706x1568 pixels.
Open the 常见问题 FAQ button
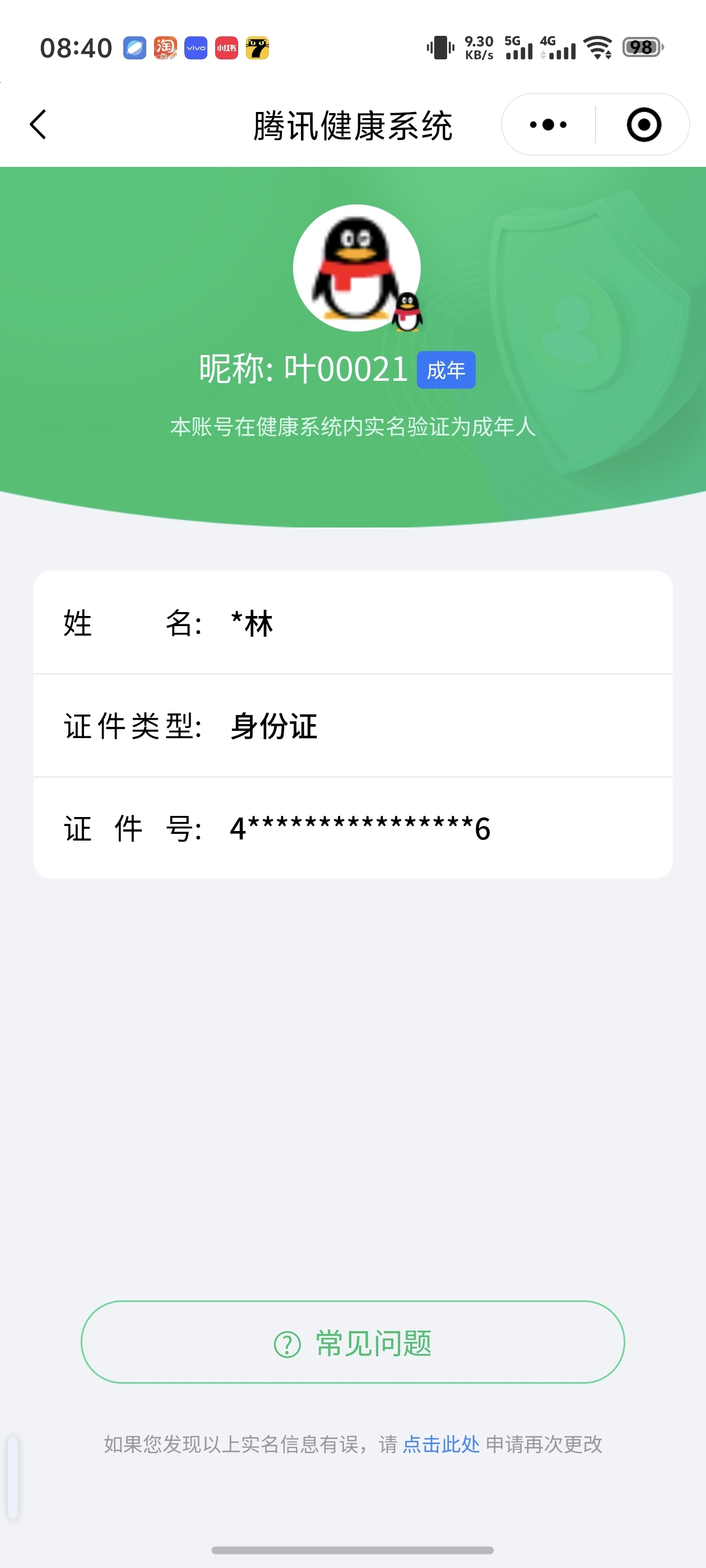352,1342
